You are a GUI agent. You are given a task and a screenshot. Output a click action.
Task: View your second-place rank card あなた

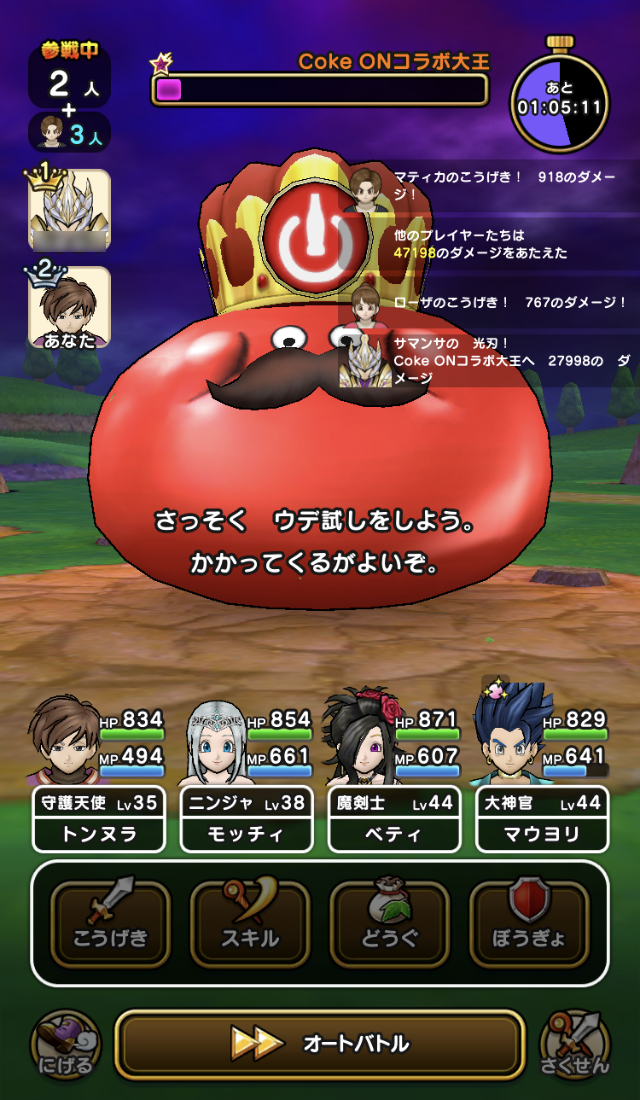[69, 307]
